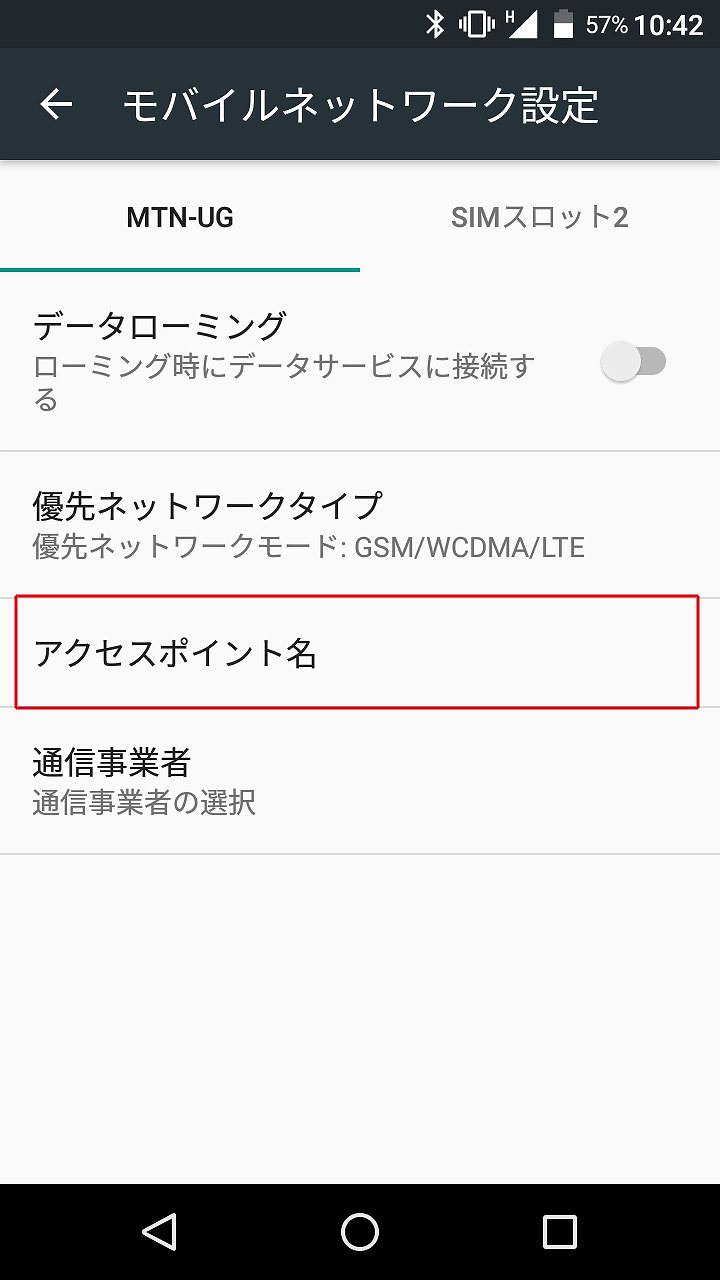
Task: Select the MTN-UG tab
Action: (180, 217)
